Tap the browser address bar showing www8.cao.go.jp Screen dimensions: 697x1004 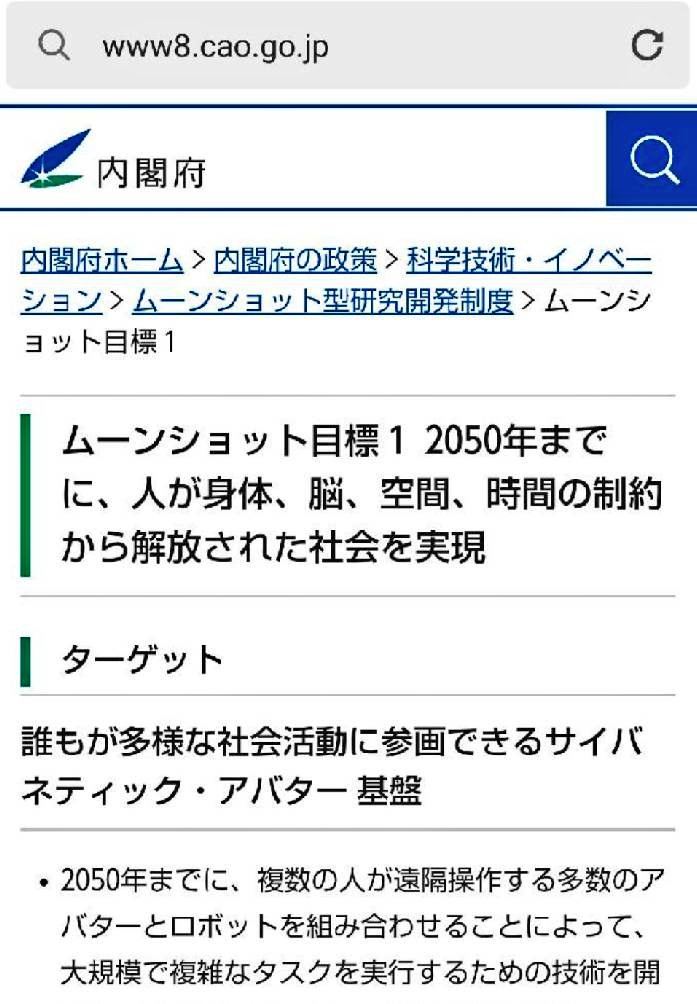(330, 46)
